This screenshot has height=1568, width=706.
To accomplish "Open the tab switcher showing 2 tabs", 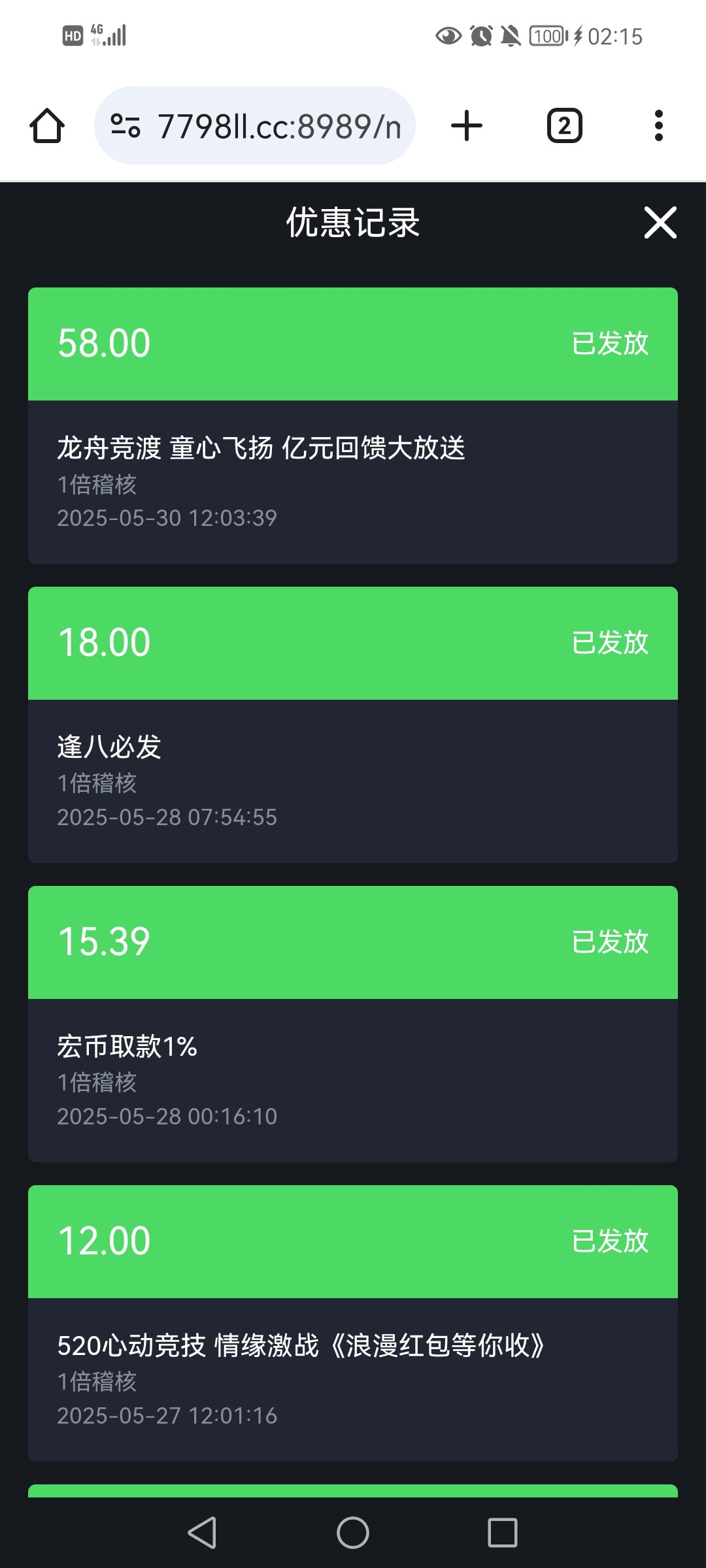I will pos(565,125).
